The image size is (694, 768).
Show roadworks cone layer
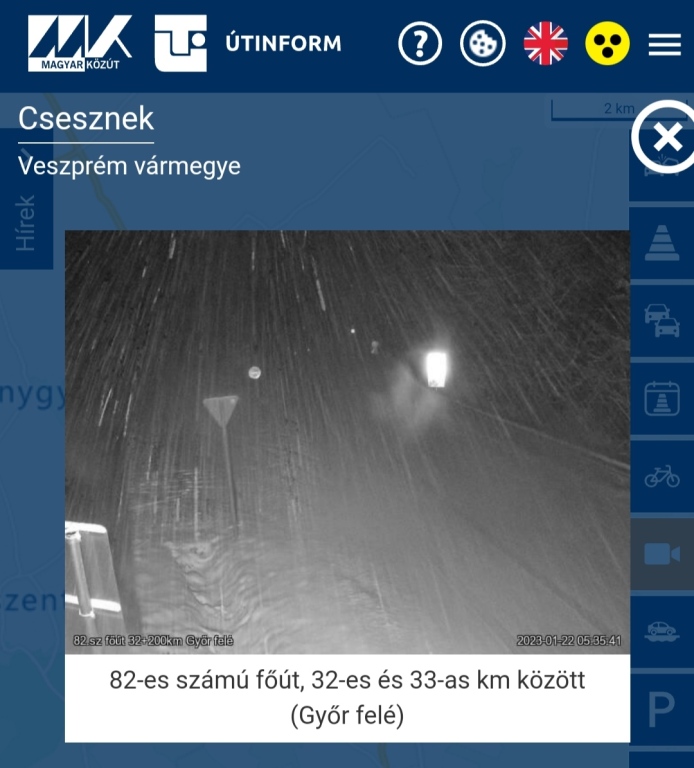coord(661,242)
